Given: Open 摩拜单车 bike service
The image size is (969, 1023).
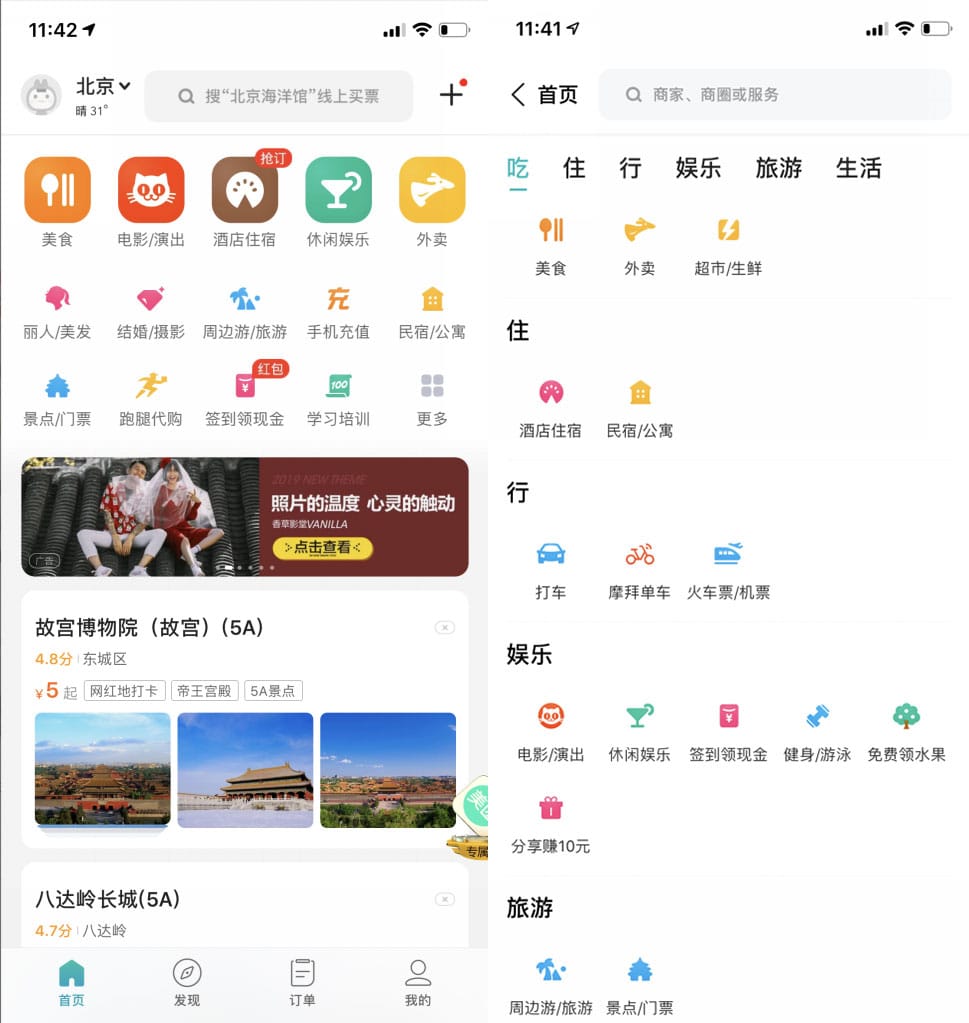Looking at the screenshot, I should pyautogui.click(x=639, y=572).
